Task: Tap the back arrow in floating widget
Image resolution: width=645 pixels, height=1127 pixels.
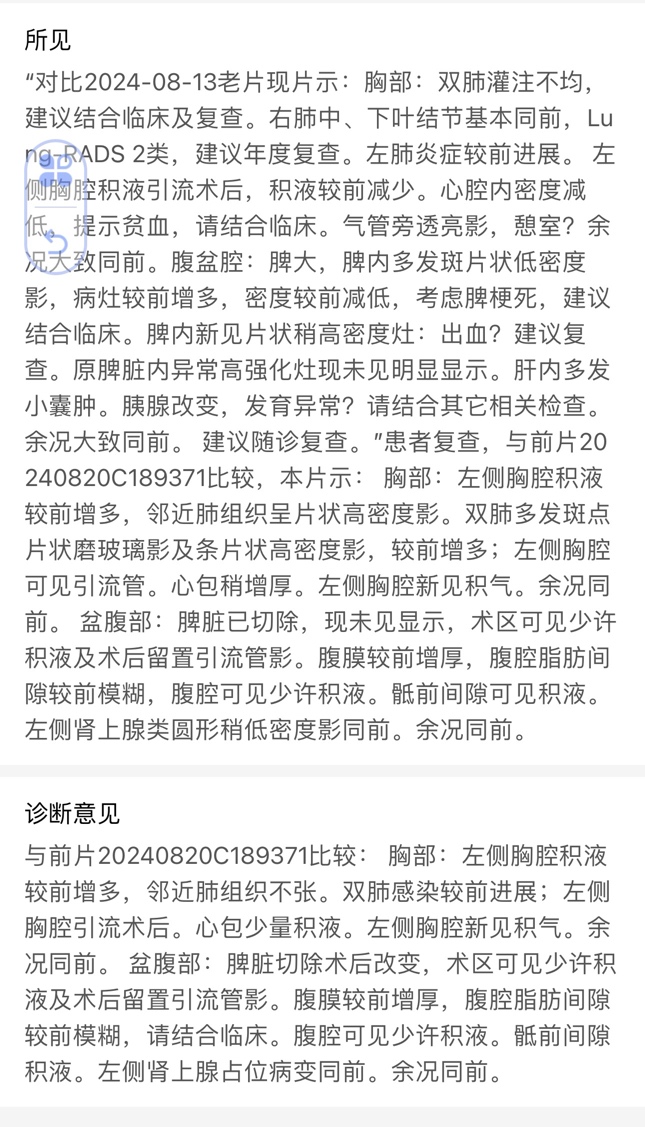Action: (x=56, y=243)
